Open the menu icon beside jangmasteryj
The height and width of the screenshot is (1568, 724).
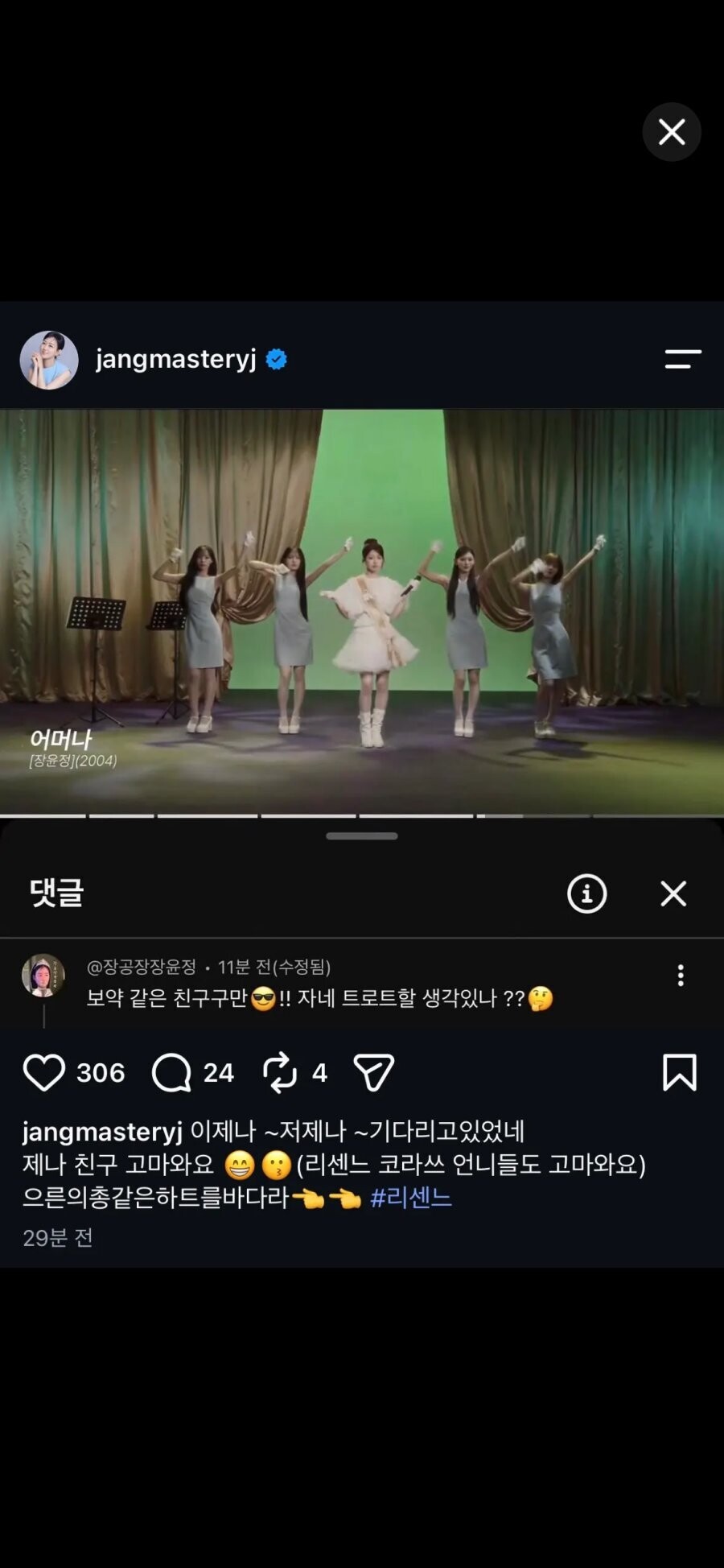(x=683, y=359)
